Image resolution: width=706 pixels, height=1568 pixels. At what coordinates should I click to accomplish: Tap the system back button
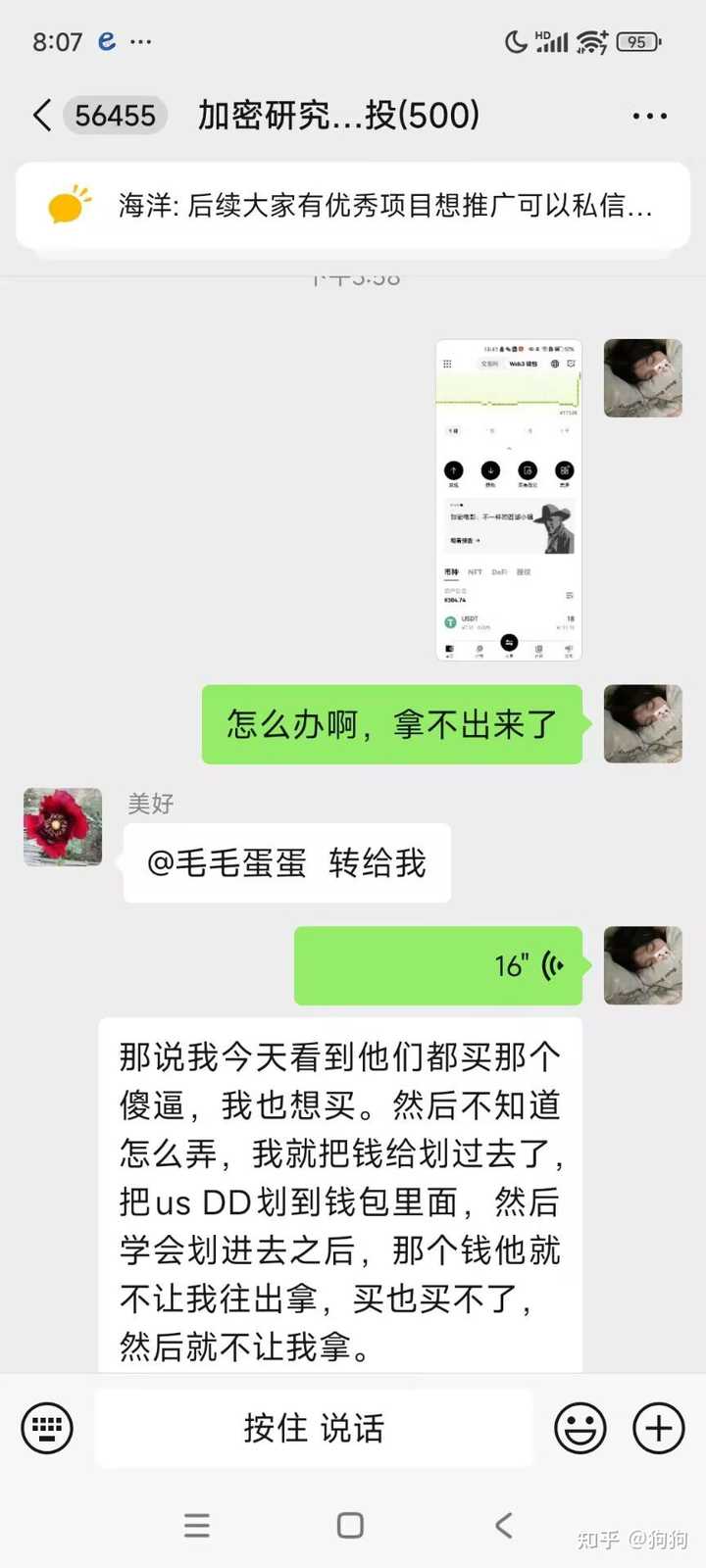coord(504,1525)
